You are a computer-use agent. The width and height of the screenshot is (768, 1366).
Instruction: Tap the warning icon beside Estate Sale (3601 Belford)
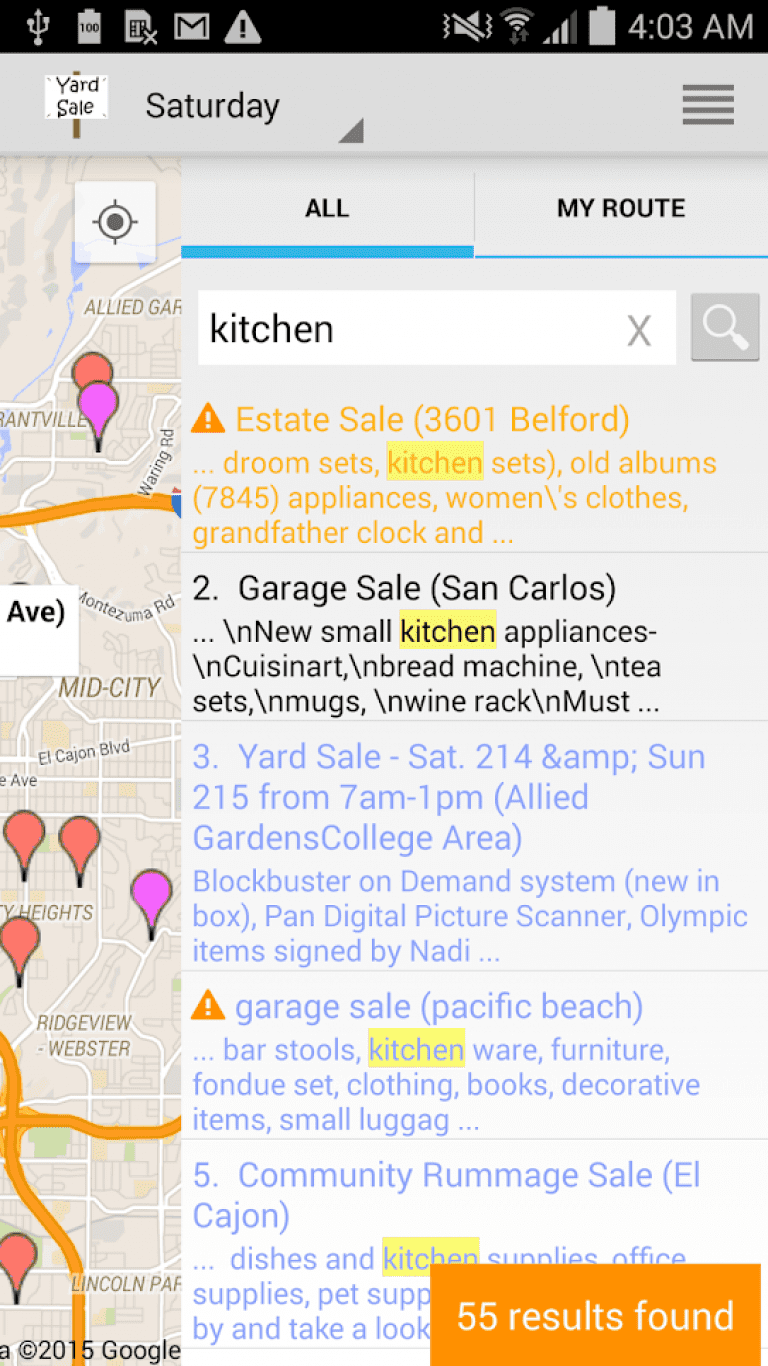click(209, 419)
